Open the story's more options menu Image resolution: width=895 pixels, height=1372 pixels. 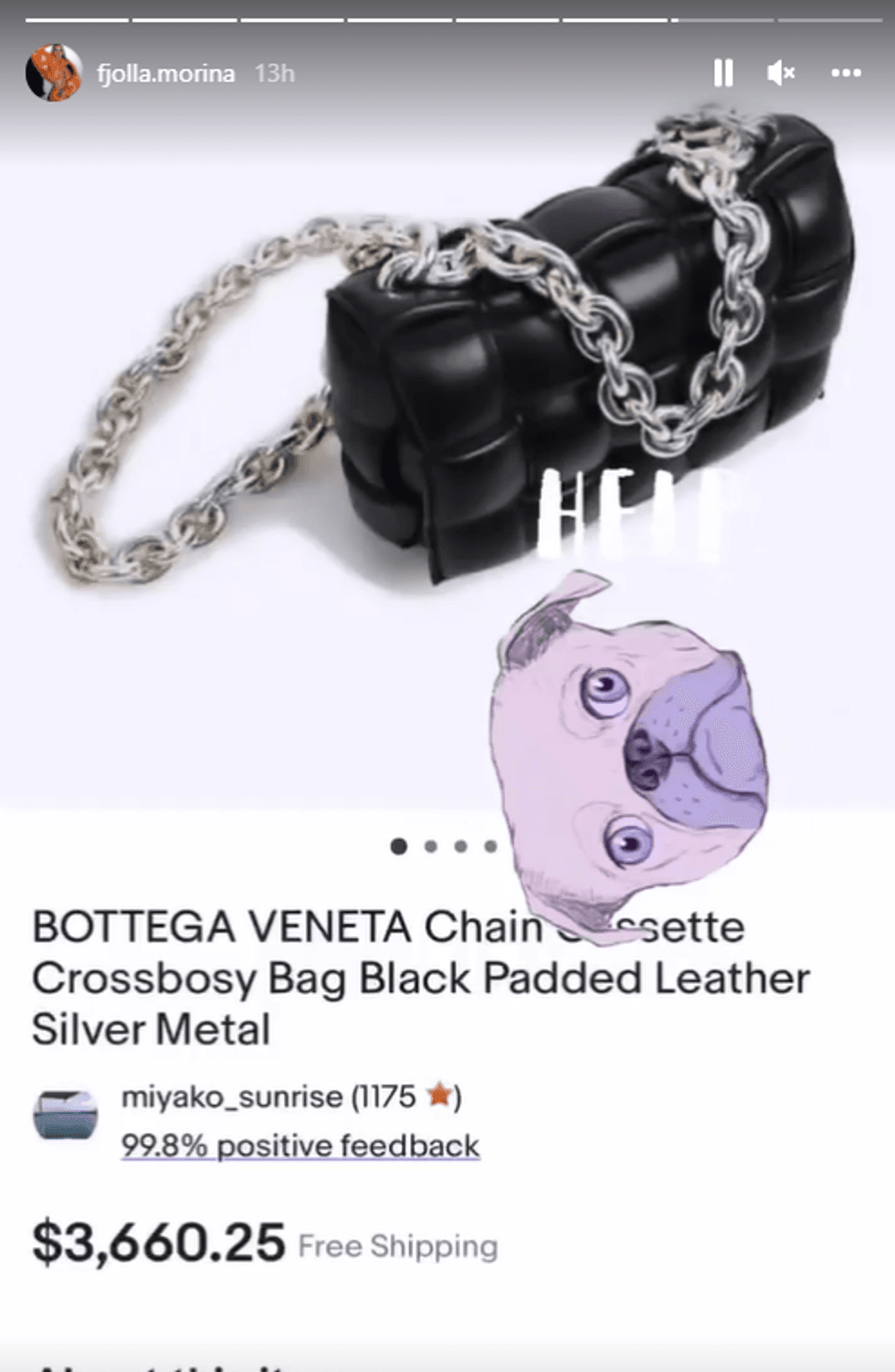click(846, 73)
